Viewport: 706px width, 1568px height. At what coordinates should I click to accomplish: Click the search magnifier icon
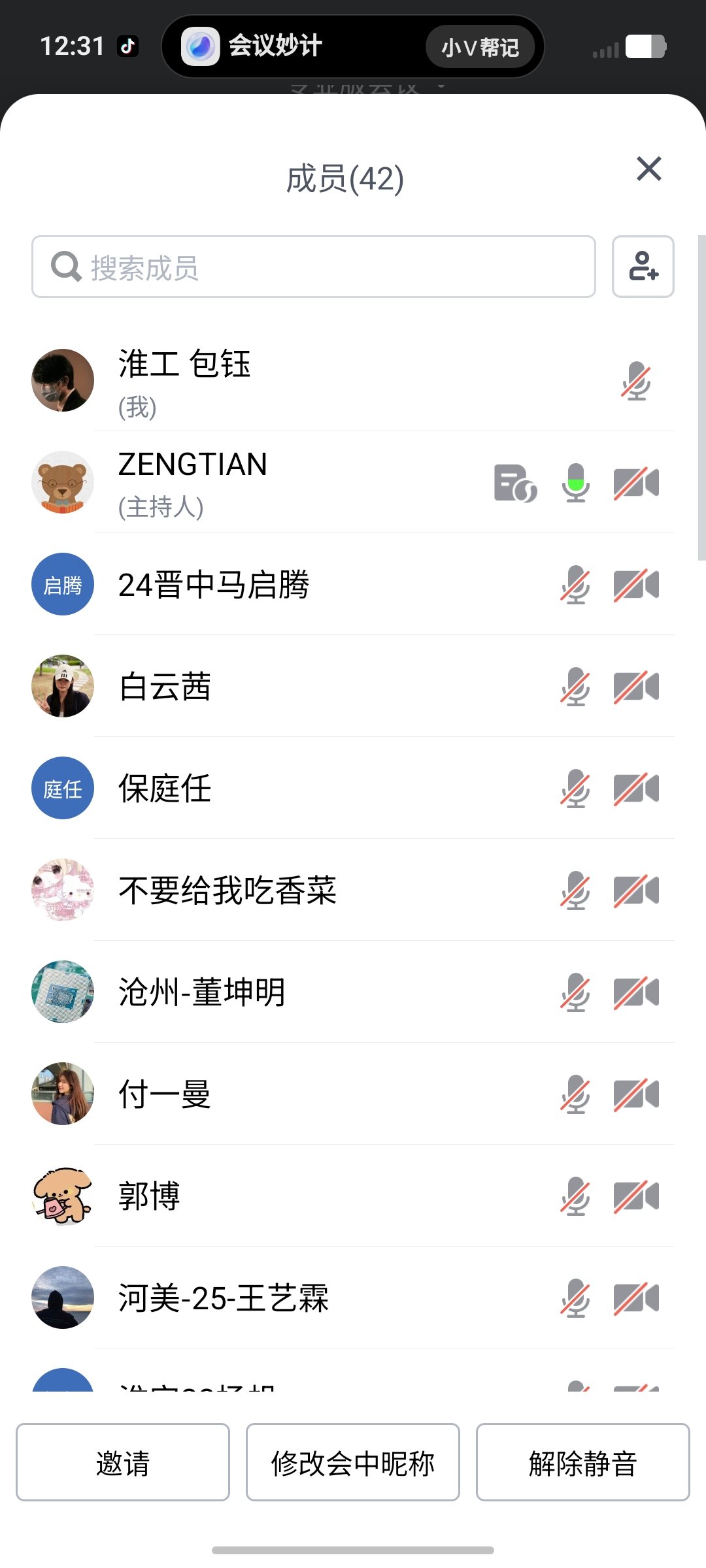[x=63, y=266]
